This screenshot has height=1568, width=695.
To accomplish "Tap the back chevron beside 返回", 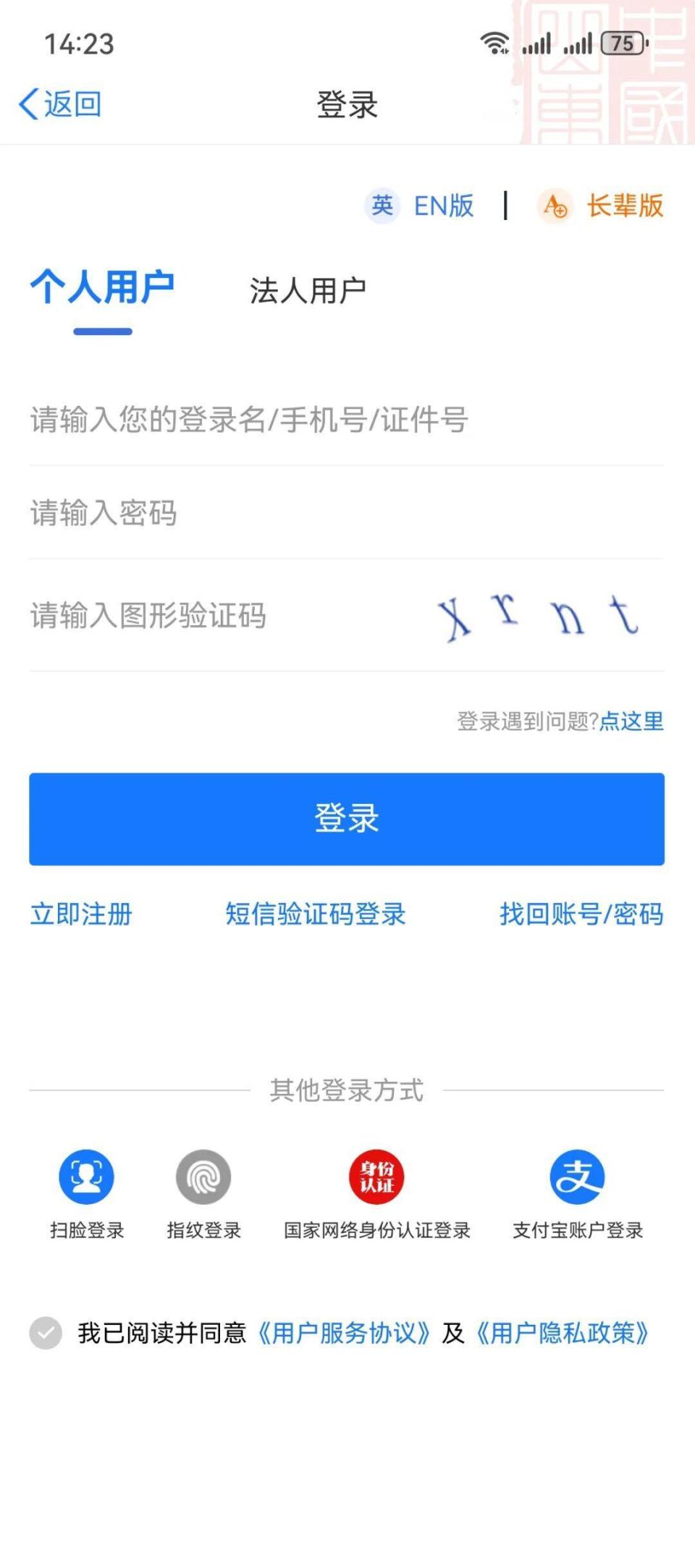I will (x=28, y=103).
